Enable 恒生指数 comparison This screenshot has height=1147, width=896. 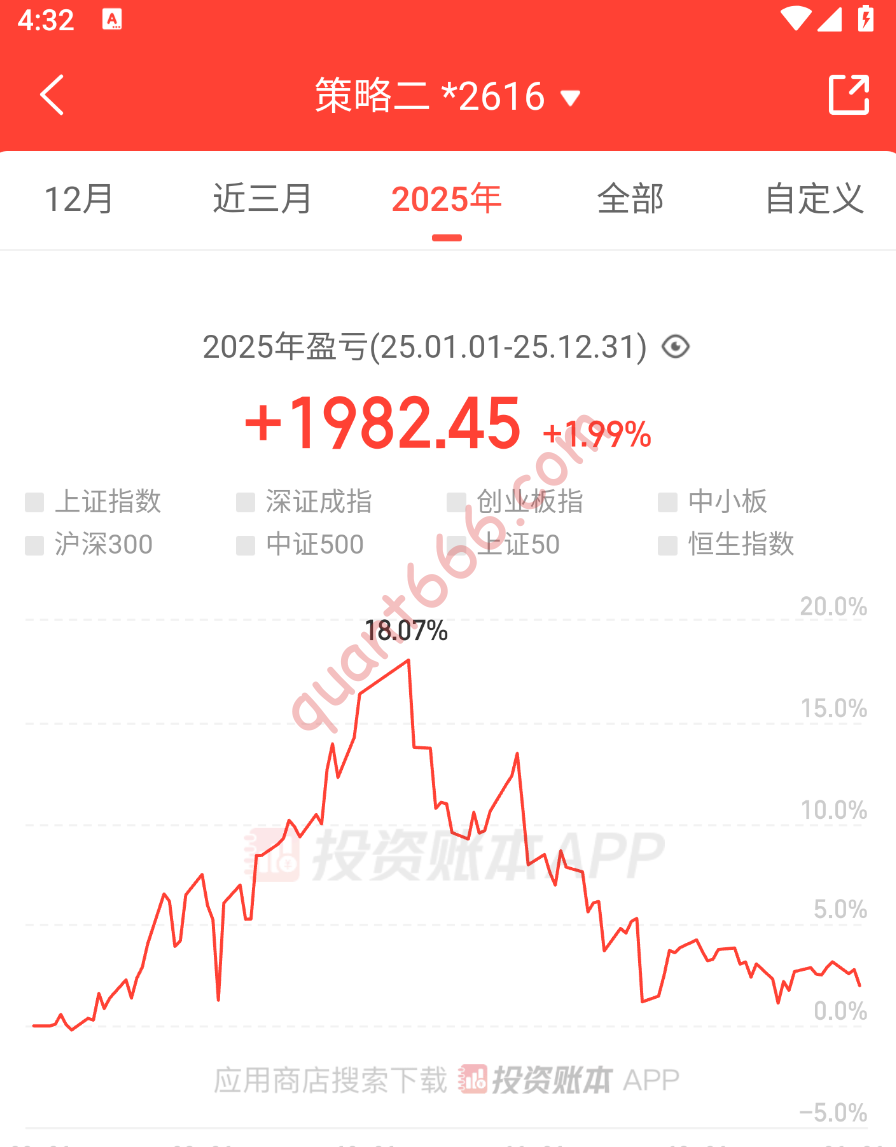coord(668,545)
